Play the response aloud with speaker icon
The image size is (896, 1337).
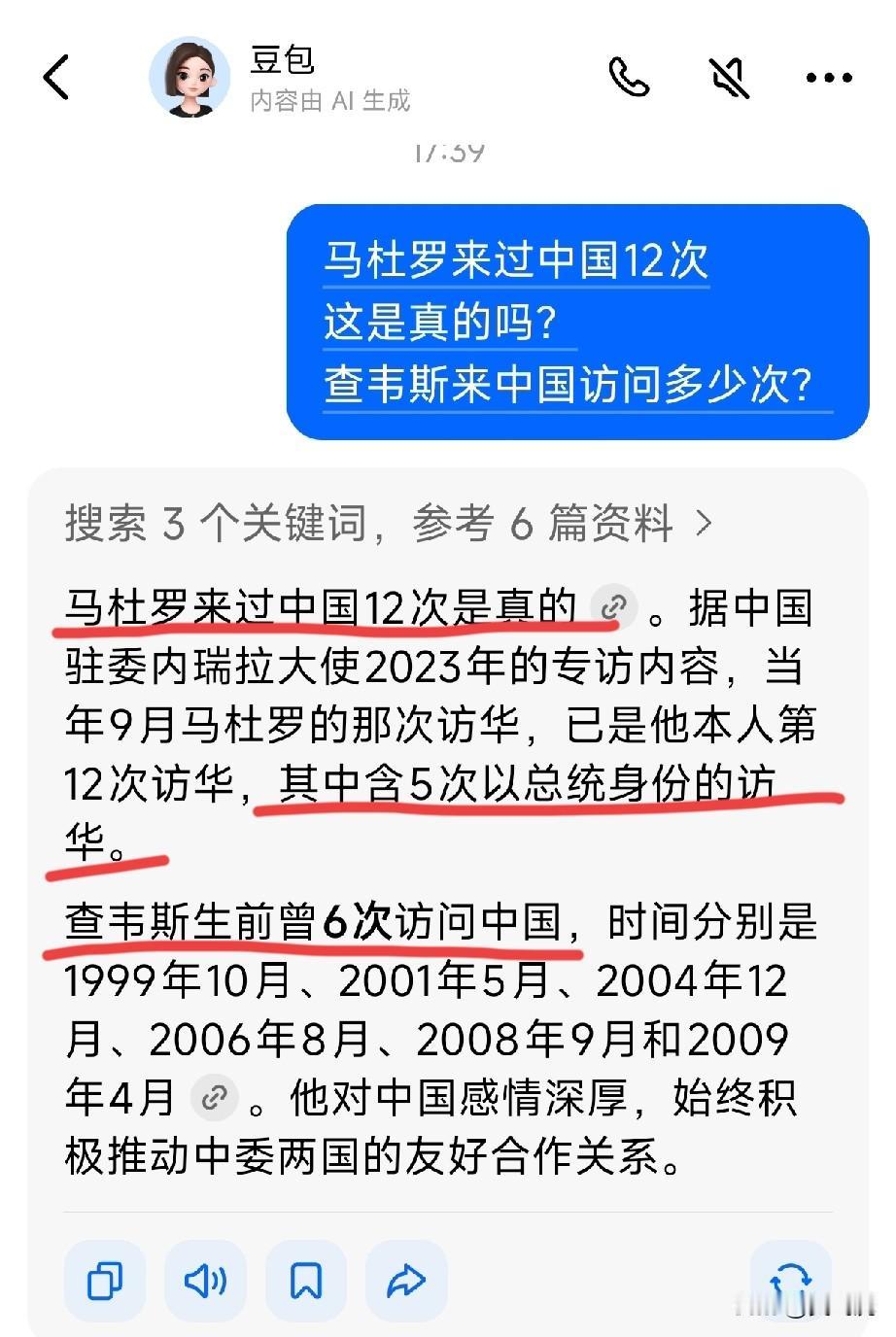[204, 1281]
